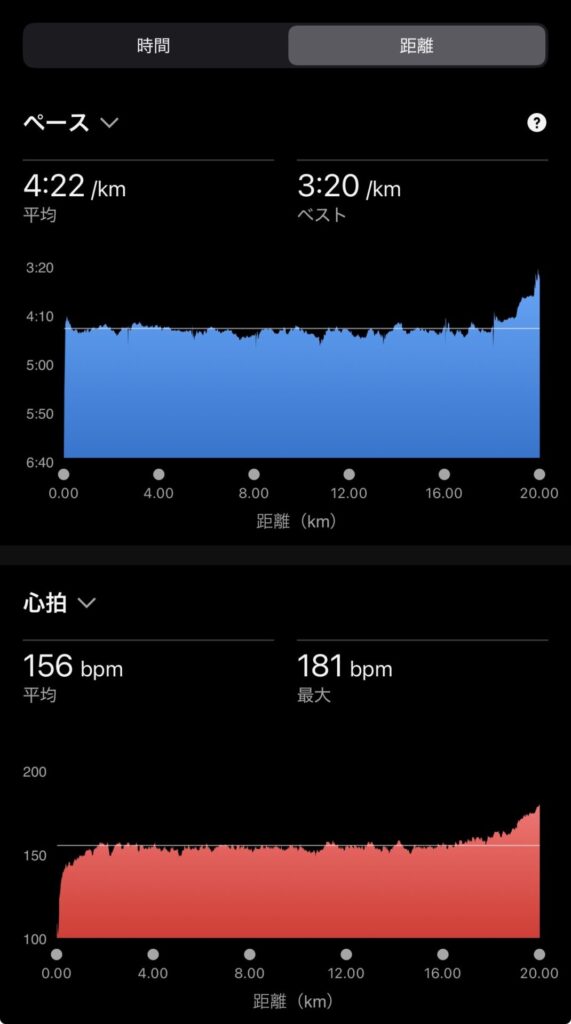Screen dimensions: 571x1024
Task: Switch to the 時間 tab
Action: (154, 46)
